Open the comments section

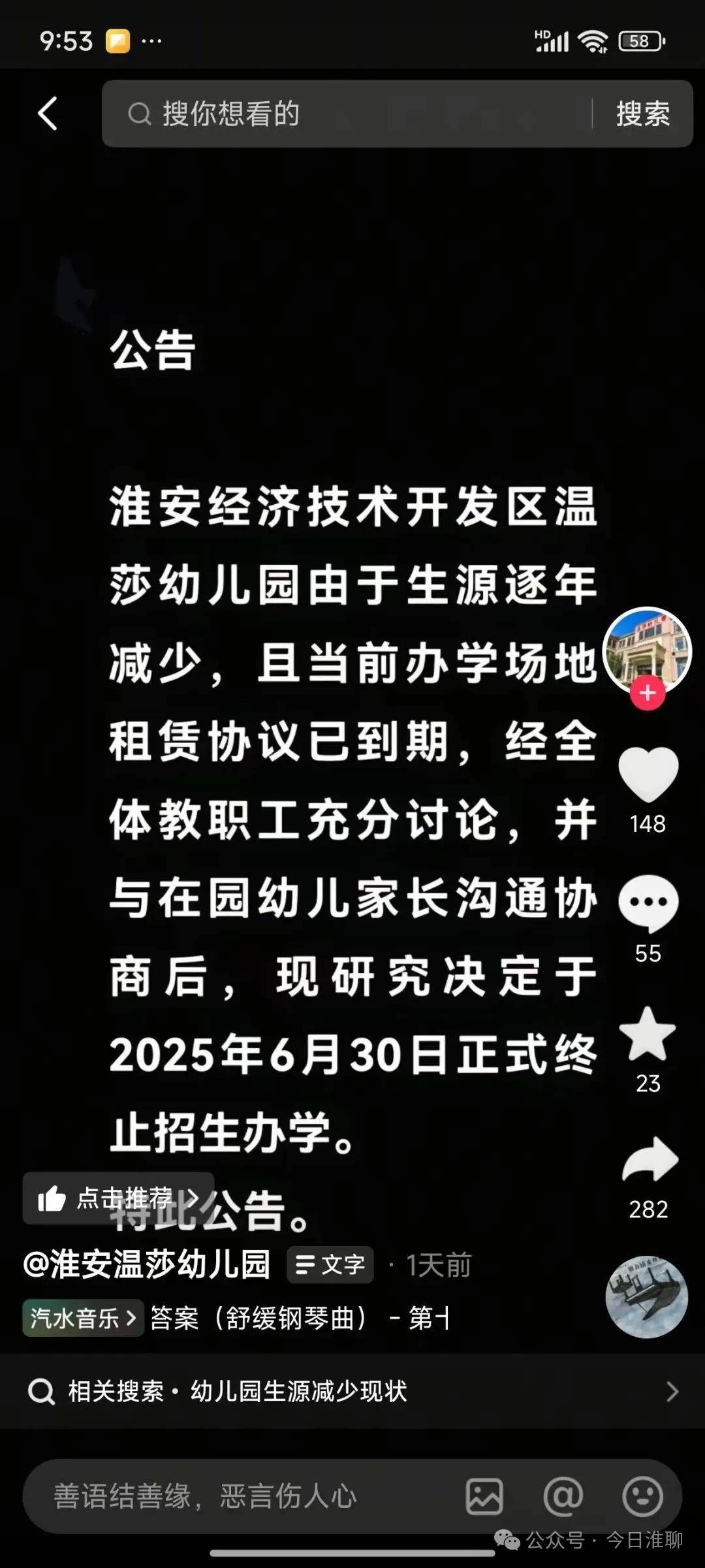point(648,904)
